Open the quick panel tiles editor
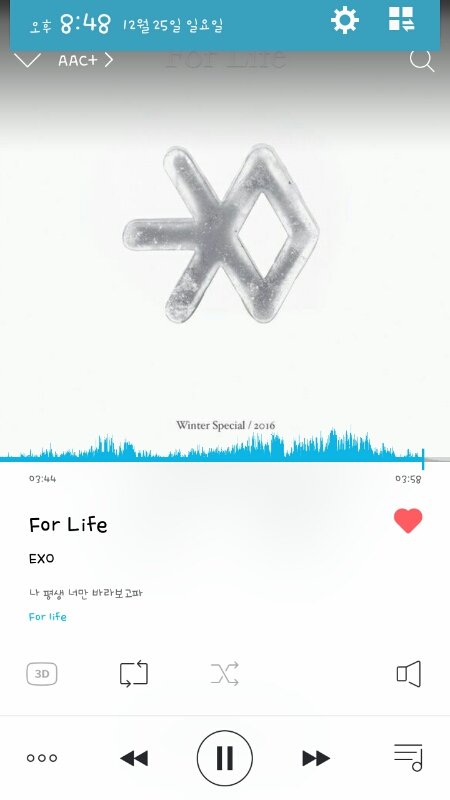 tap(402, 19)
